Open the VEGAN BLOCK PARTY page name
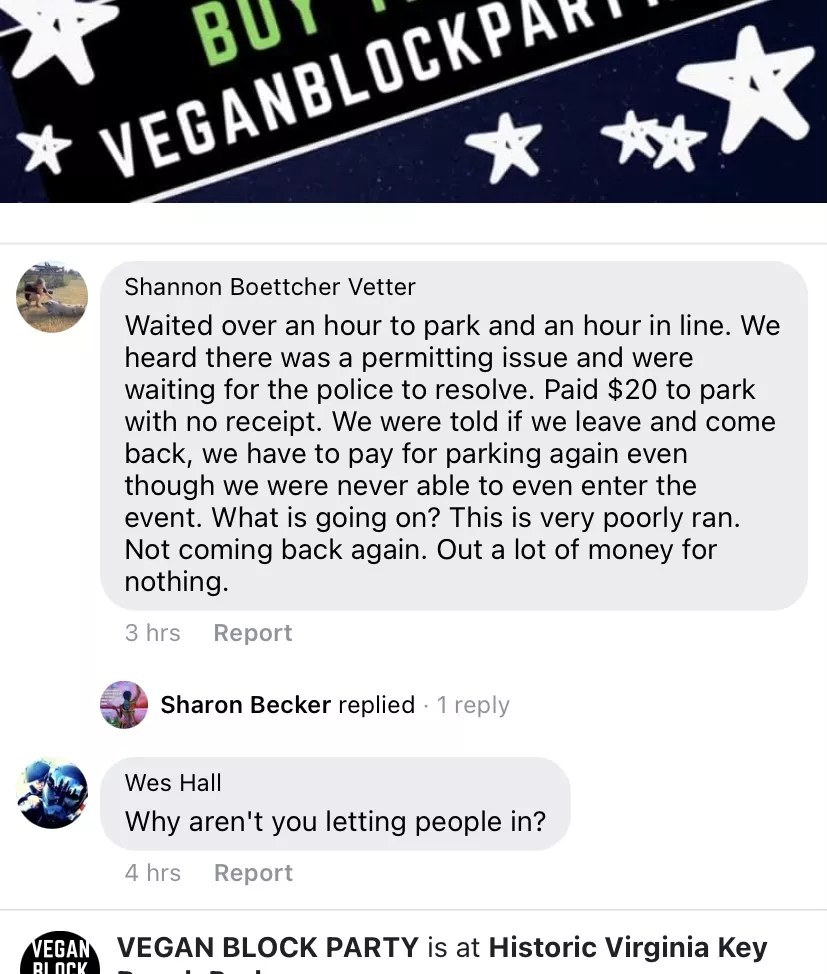The image size is (827, 974). point(268,947)
